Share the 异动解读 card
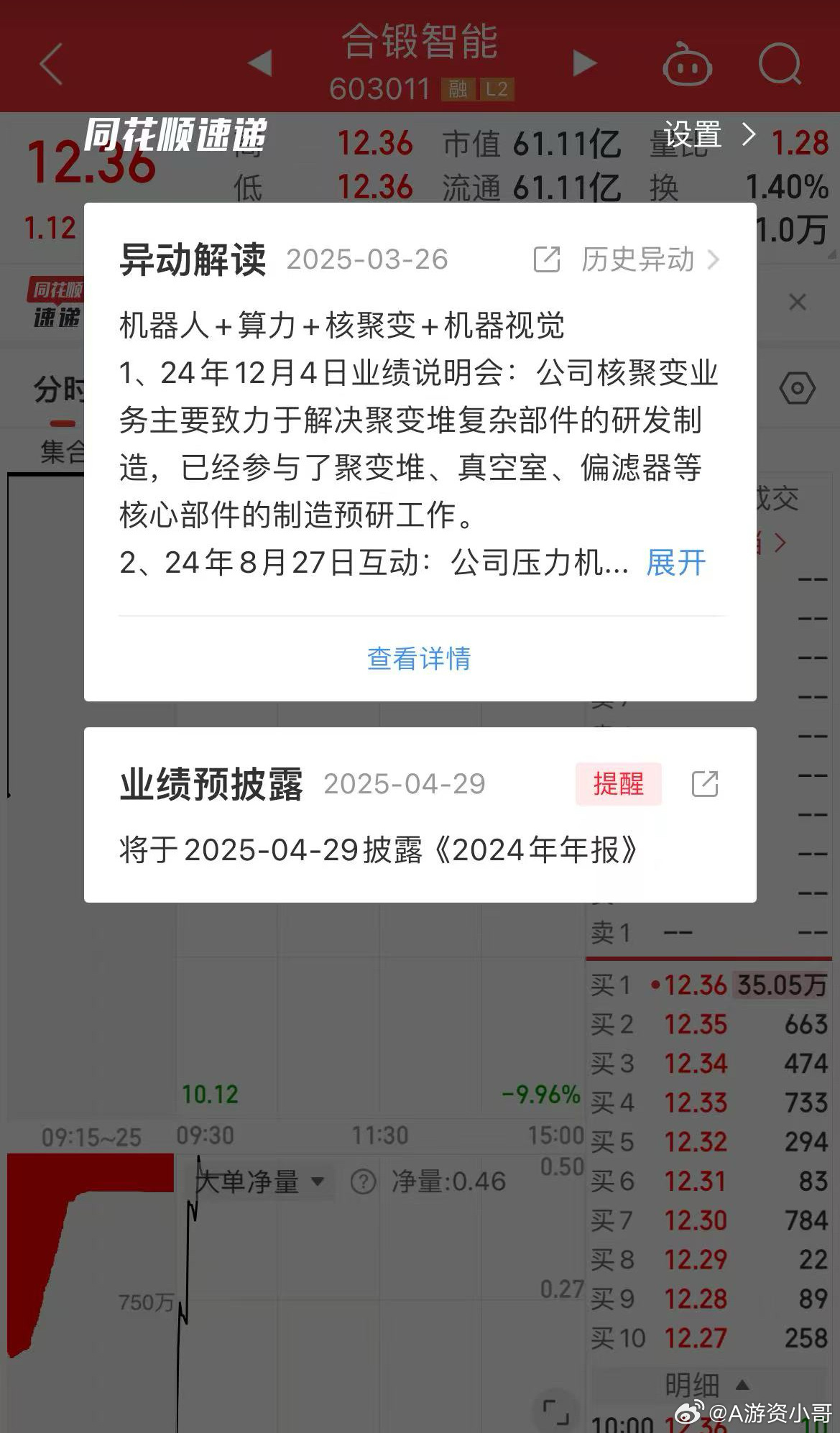Screen dimensions: 840x1433 (547, 259)
